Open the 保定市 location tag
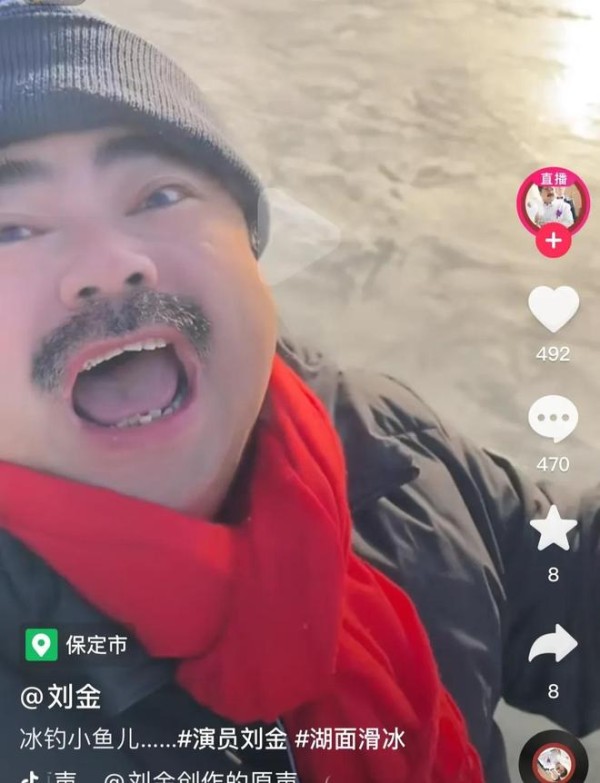600x783 pixels. coord(78,645)
